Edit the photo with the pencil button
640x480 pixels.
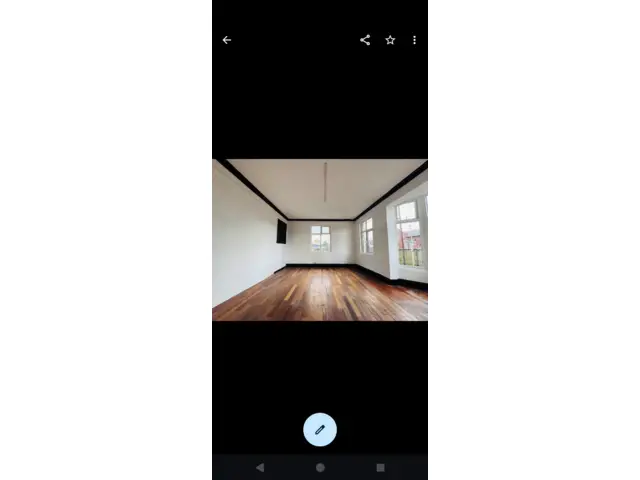[320, 429]
